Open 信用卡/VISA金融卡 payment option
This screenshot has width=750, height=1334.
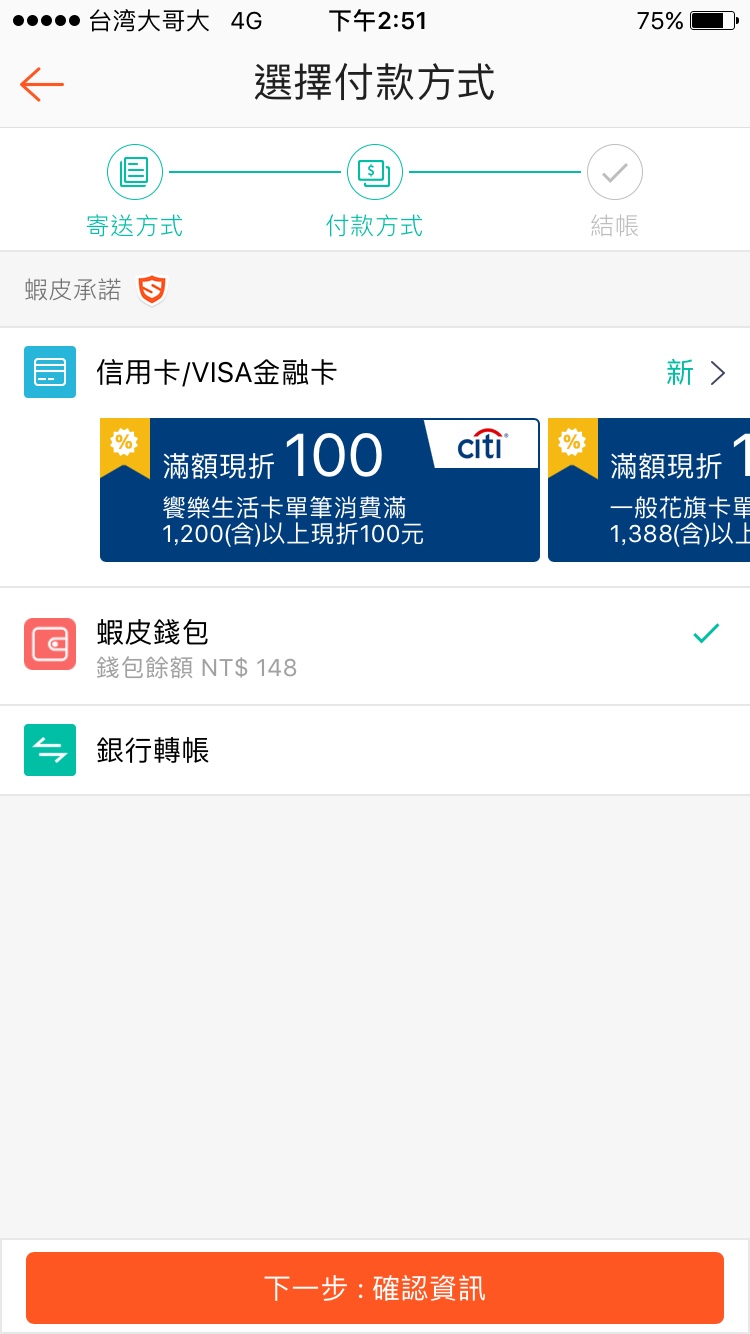click(375, 373)
